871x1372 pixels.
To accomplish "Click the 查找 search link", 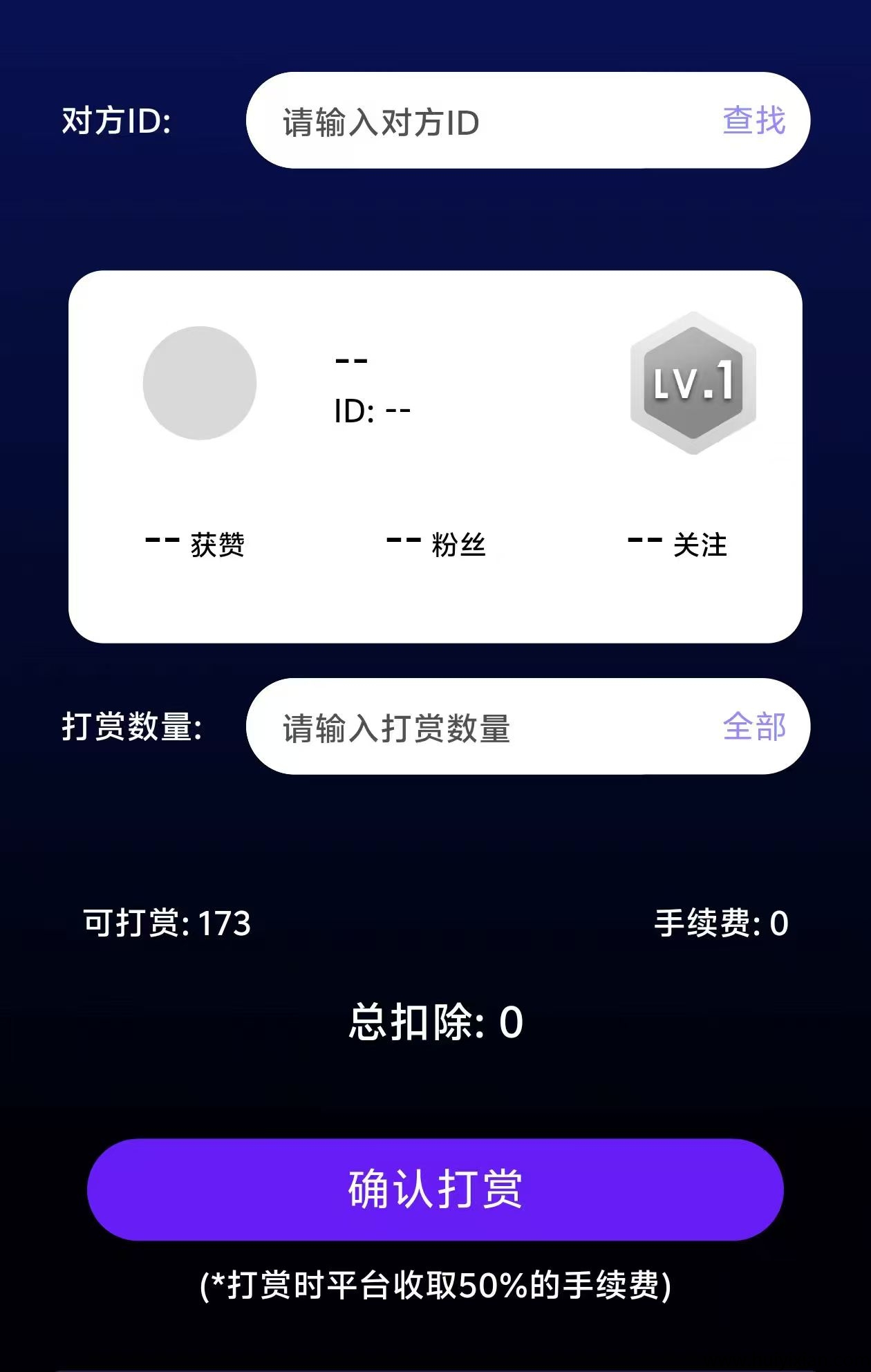I will tap(754, 120).
